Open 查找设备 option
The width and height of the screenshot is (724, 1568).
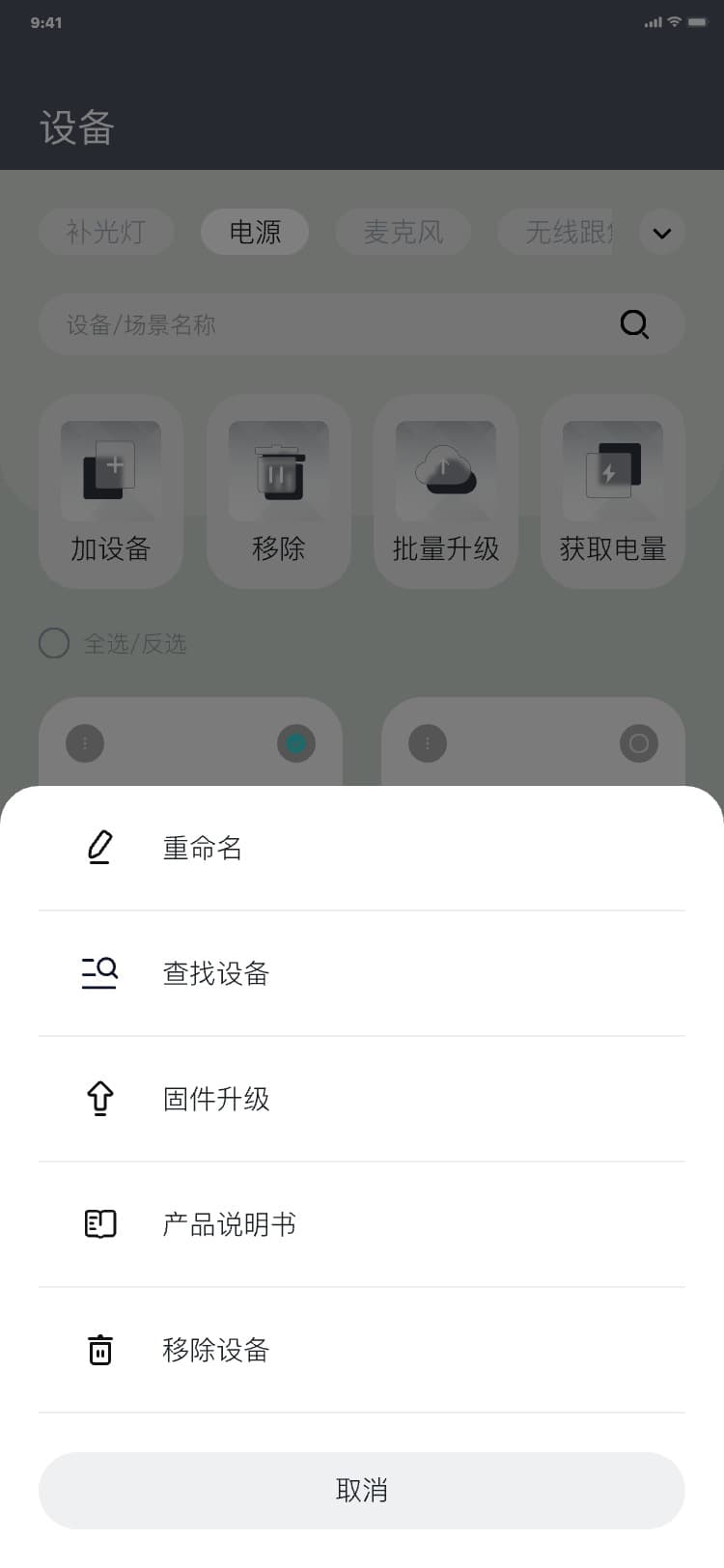pos(215,973)
